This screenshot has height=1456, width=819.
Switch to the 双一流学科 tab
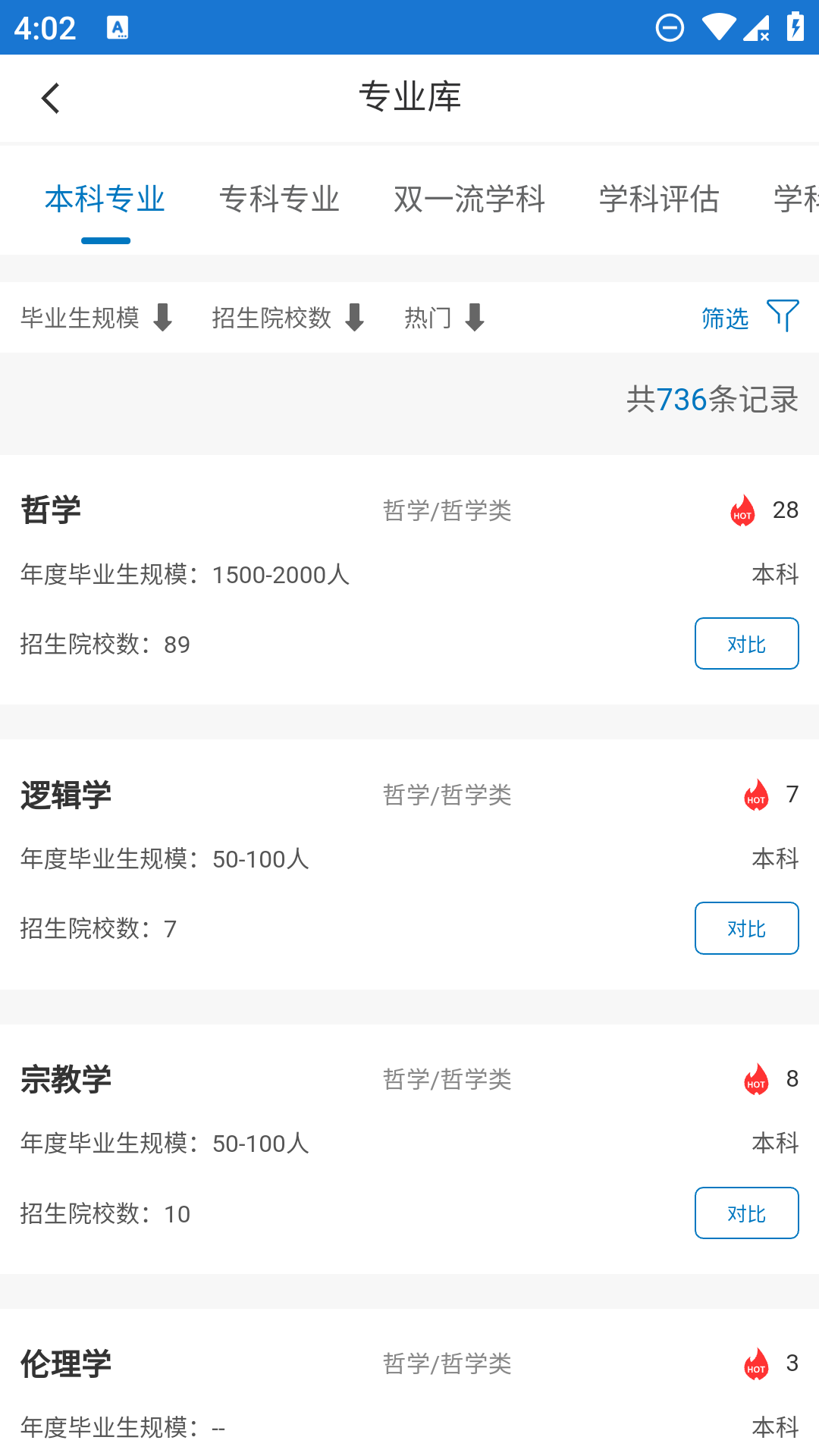[469, 199]
